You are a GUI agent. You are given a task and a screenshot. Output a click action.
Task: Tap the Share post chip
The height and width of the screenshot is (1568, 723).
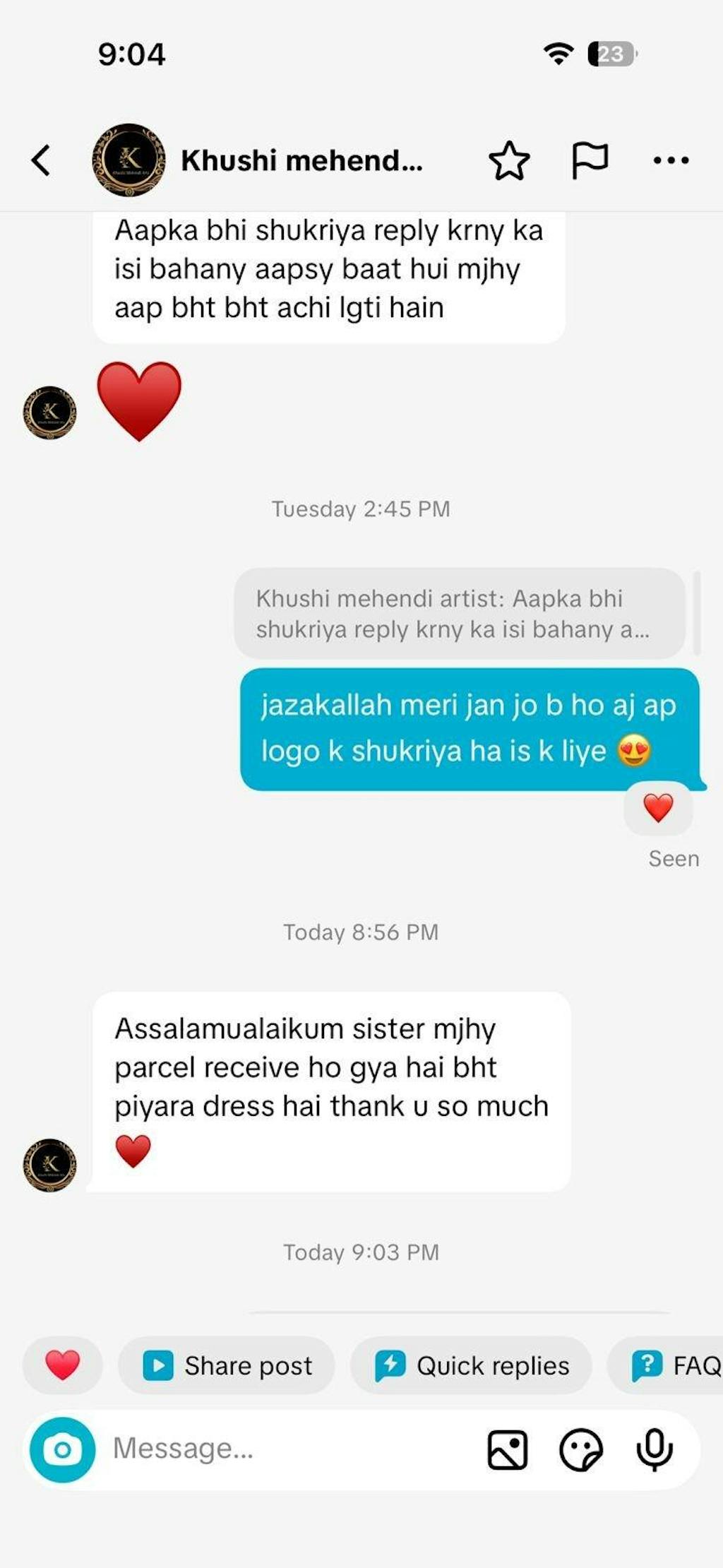click(227, 1365)
